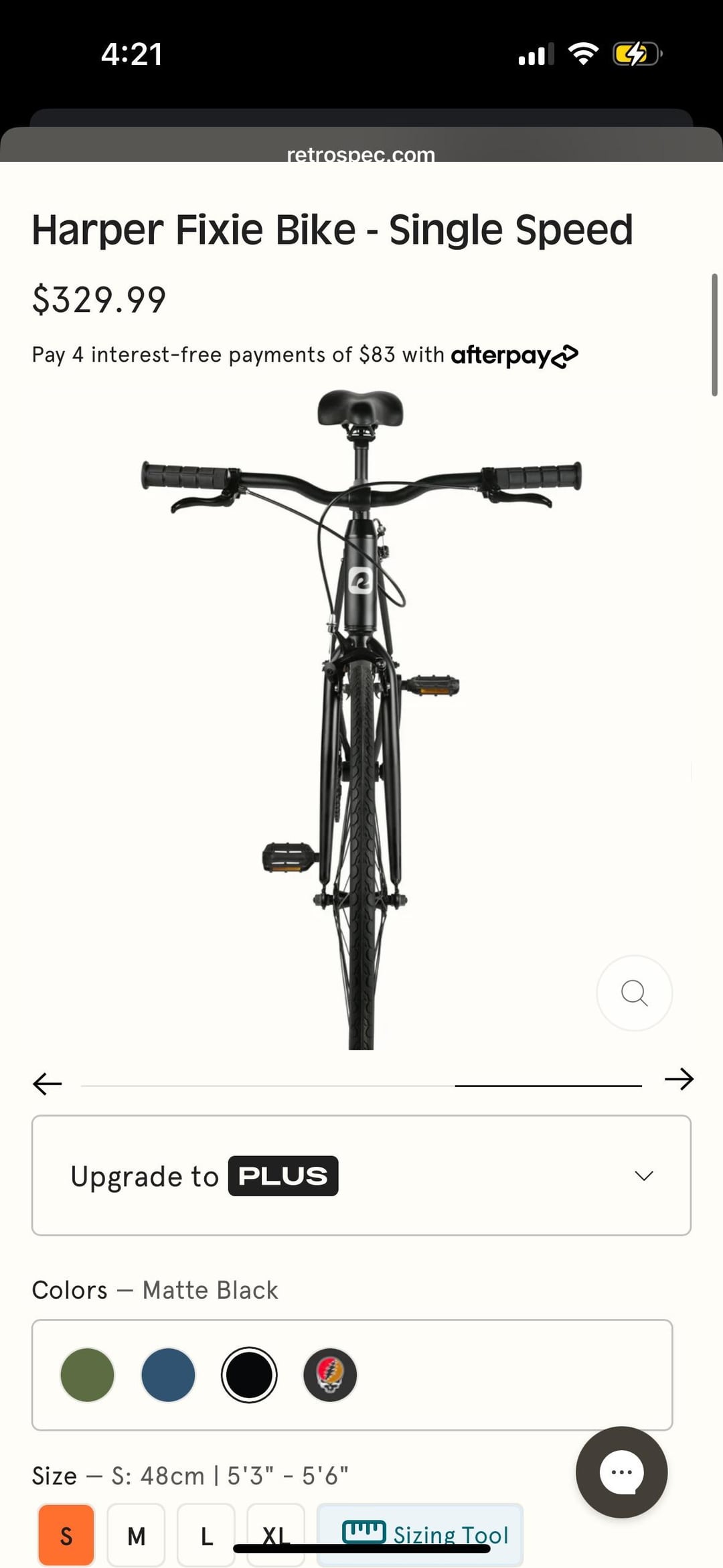Choose size L
Viewport: 723px width, 1568px height.
207,1535
